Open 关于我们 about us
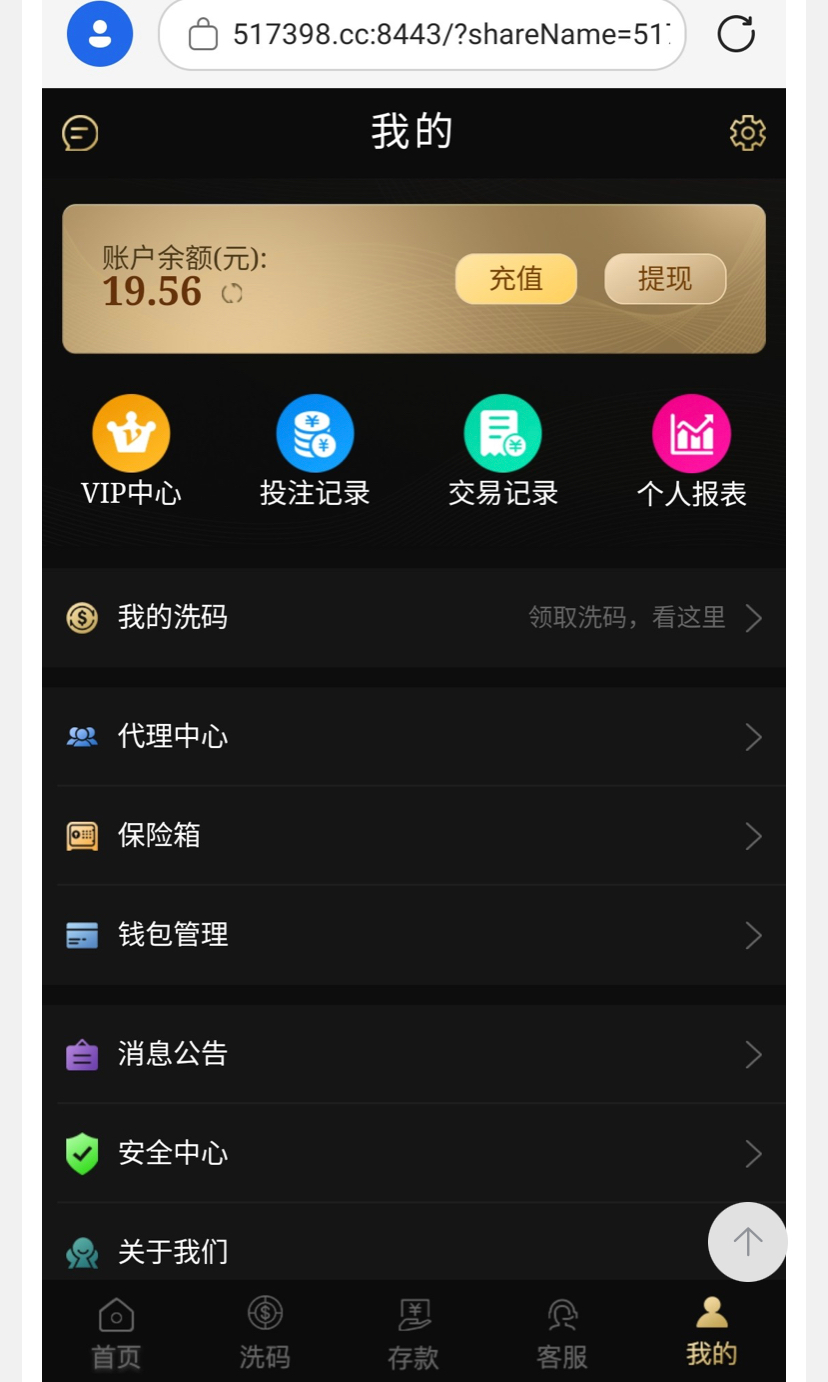 (380, 1251)
